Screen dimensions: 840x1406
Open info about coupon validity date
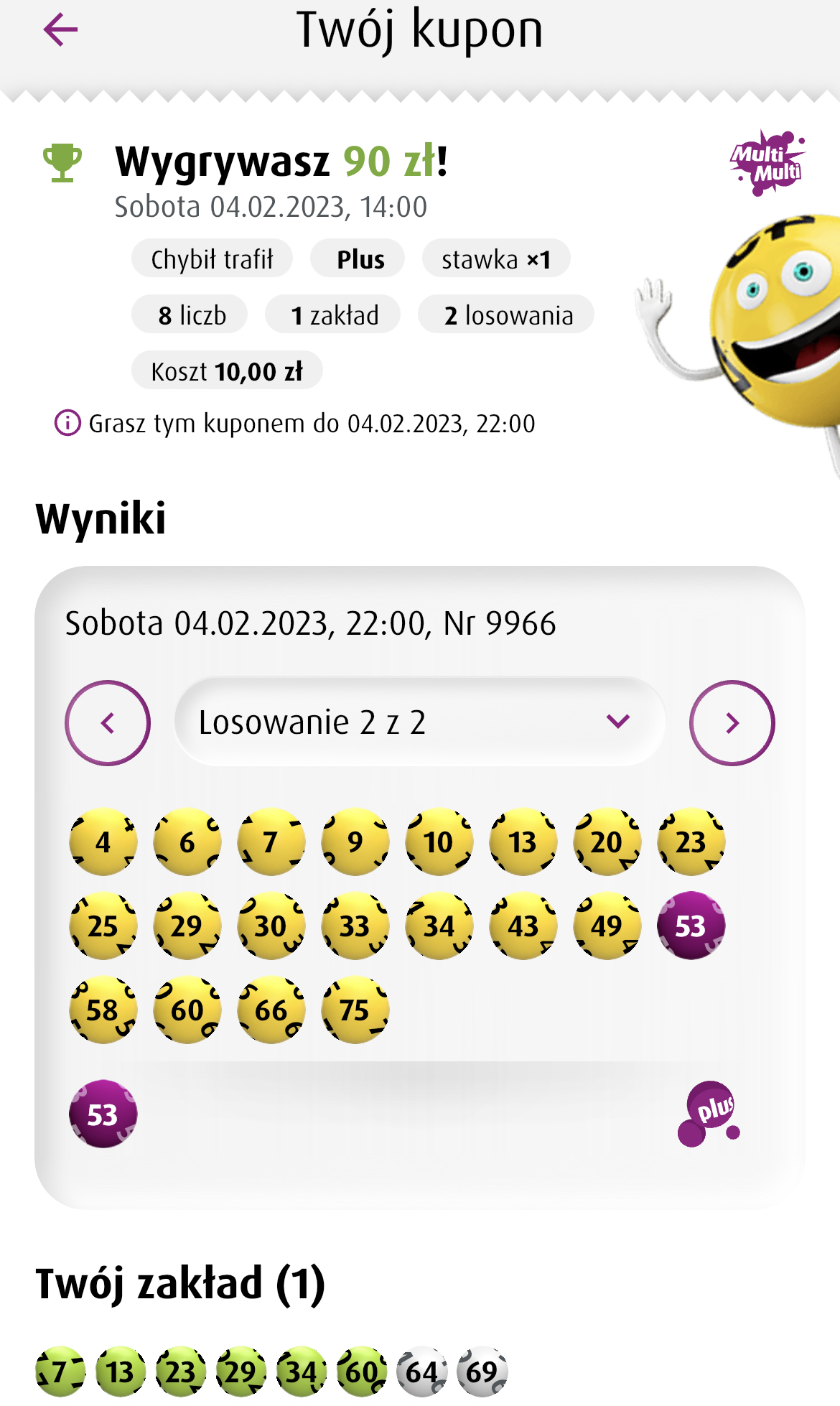[67, 423]
